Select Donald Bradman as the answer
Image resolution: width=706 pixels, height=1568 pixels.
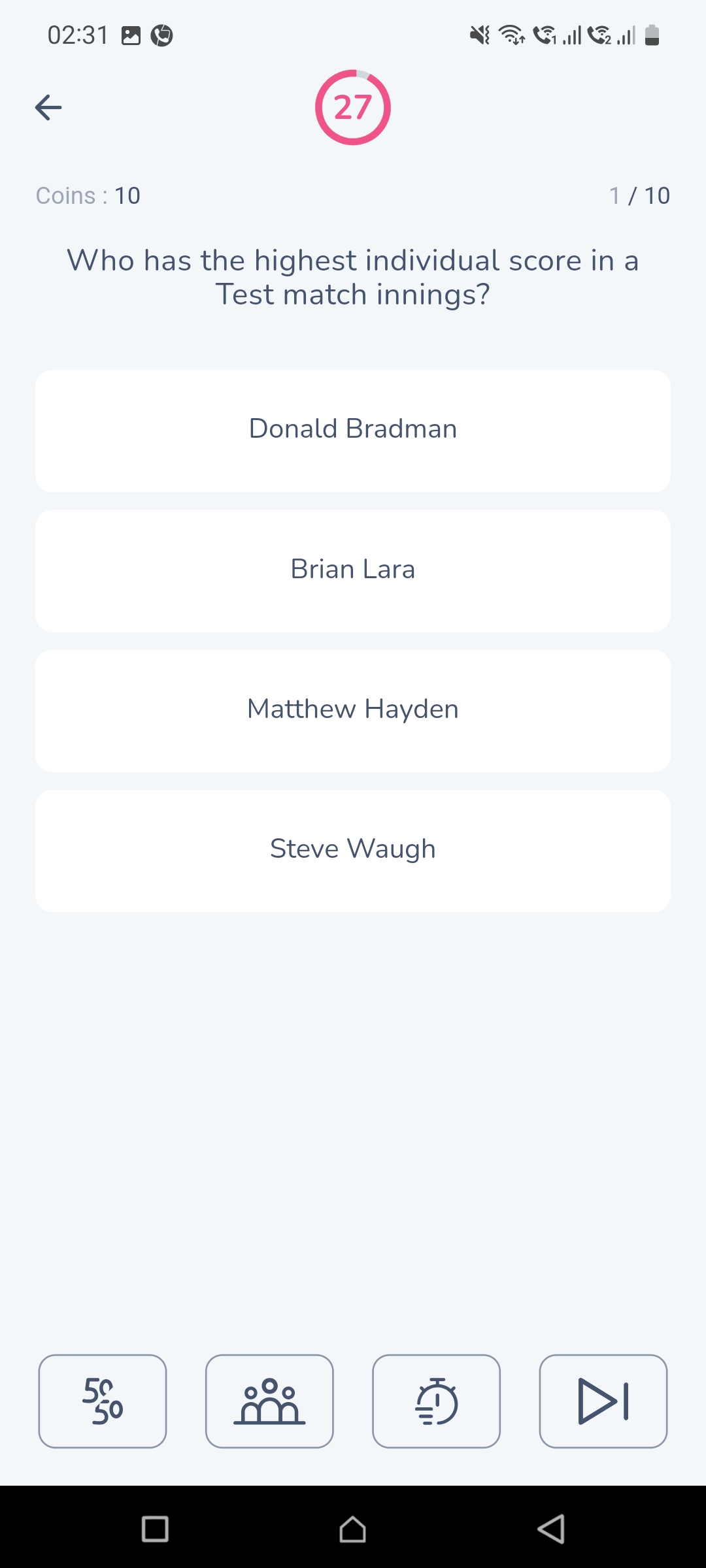353,431
